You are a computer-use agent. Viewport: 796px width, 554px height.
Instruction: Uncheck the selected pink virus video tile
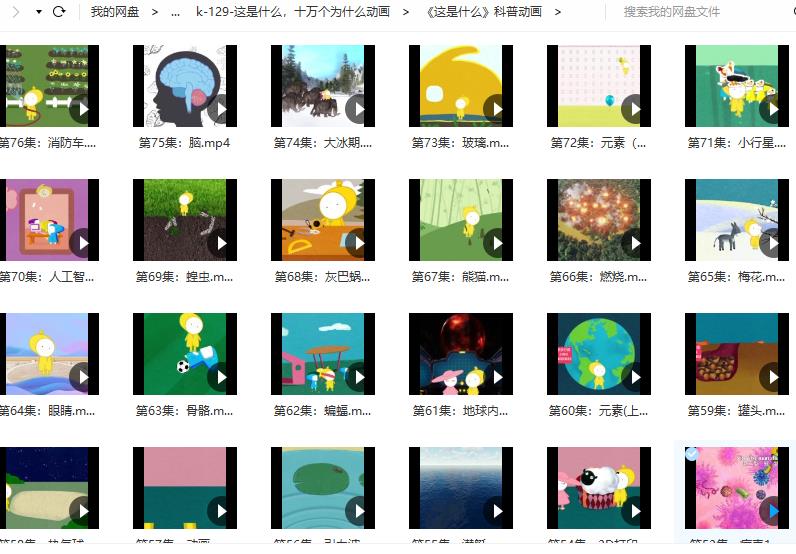(x=692, y=454)
